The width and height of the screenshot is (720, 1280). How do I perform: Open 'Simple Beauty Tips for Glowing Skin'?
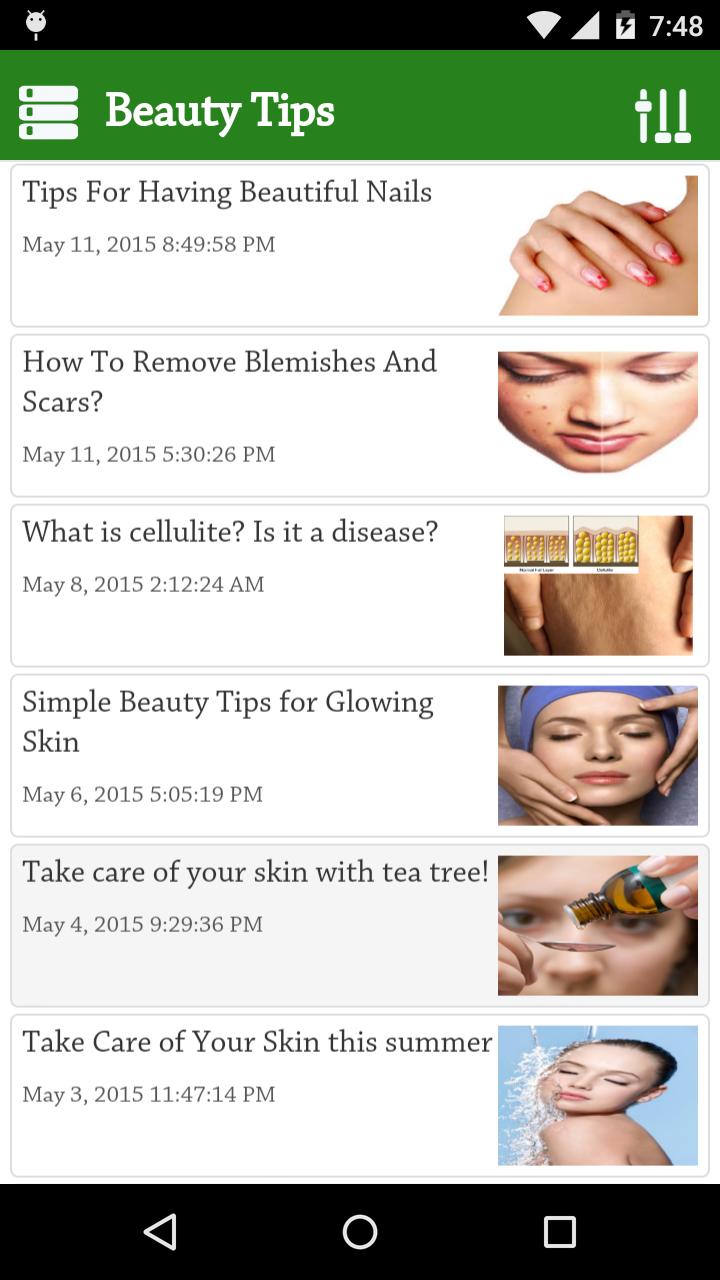click(x=228, y=722)
